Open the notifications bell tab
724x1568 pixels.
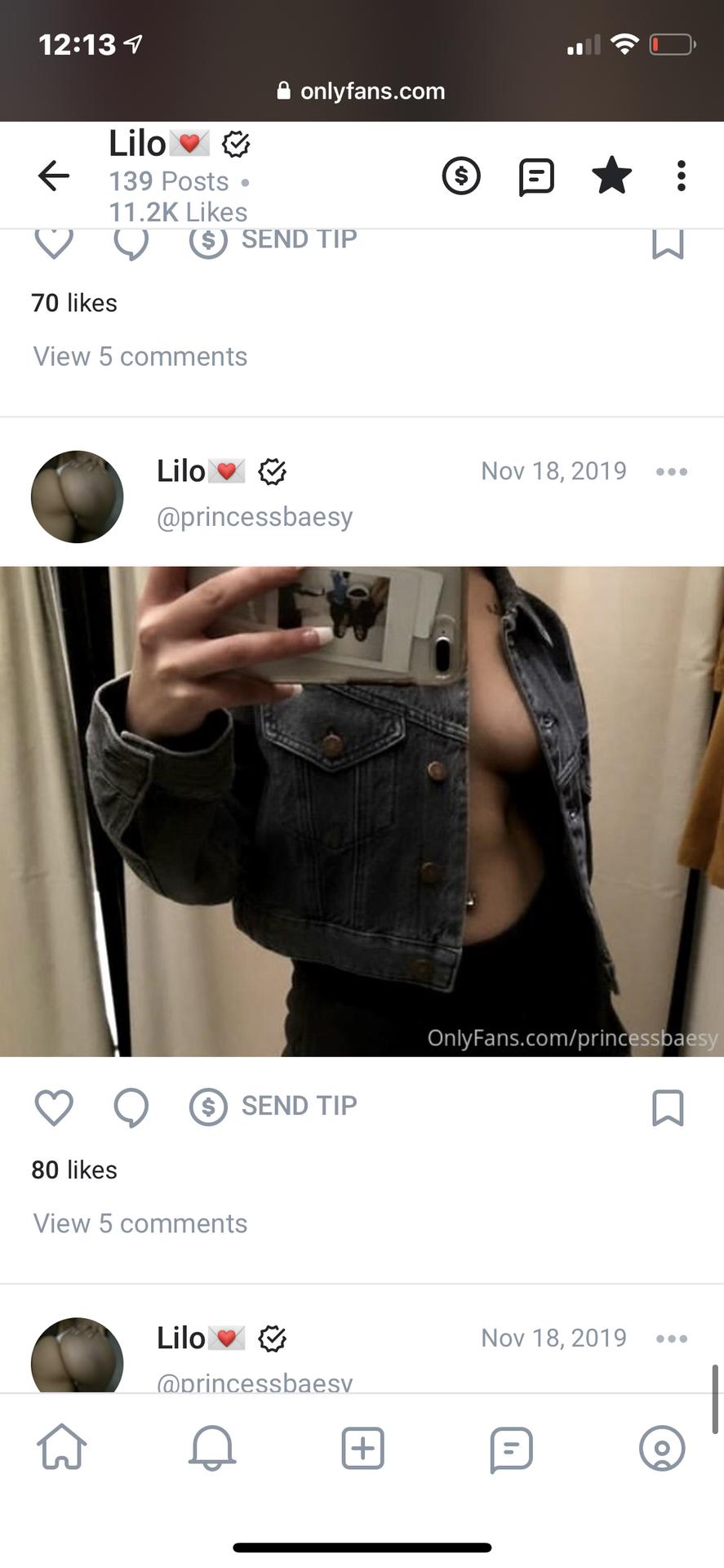pyautogui.click(x=212, y=1448)
